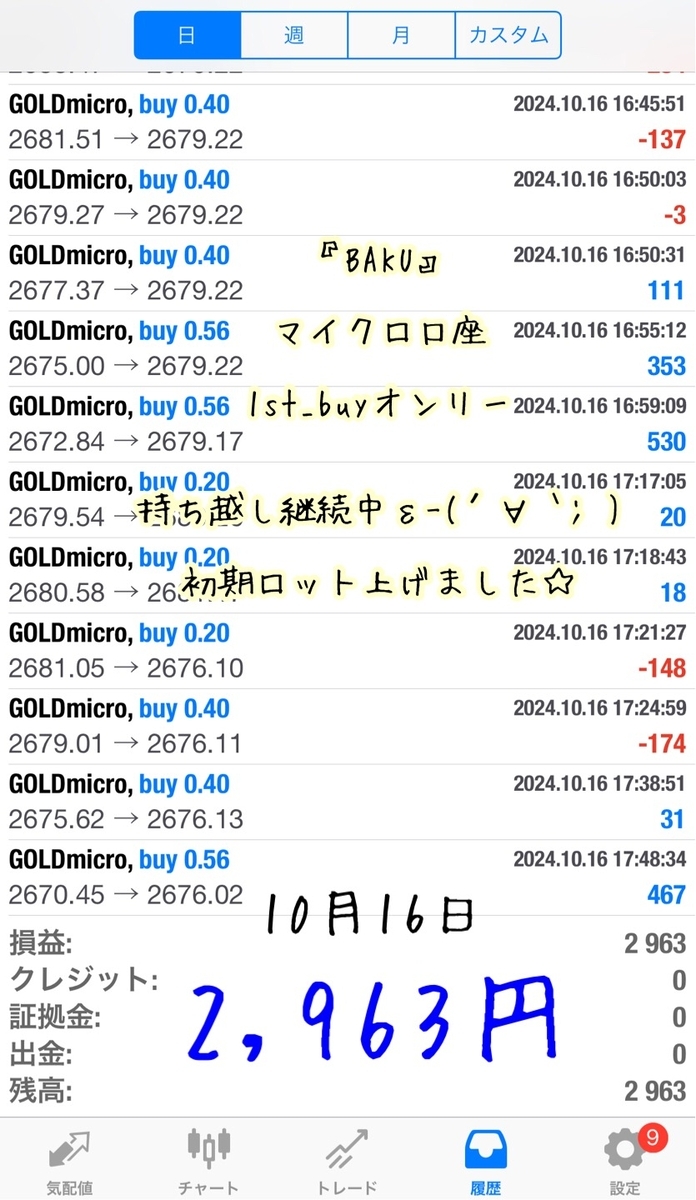Open the カスタム date range option
This screenshot has height=1200, width=696.
[508, 35]
